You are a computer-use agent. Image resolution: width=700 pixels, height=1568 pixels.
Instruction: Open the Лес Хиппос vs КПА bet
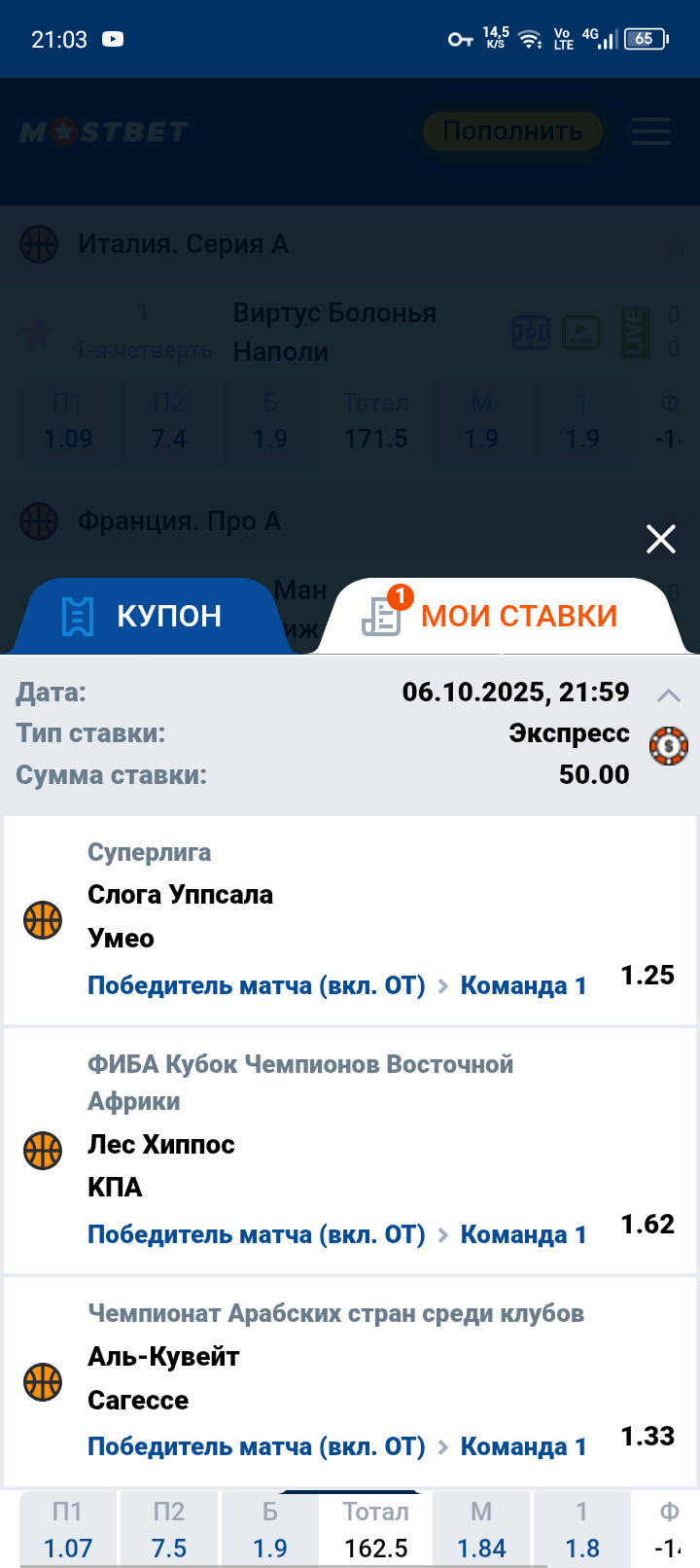pyautogui.click(x=350, y=1150)
